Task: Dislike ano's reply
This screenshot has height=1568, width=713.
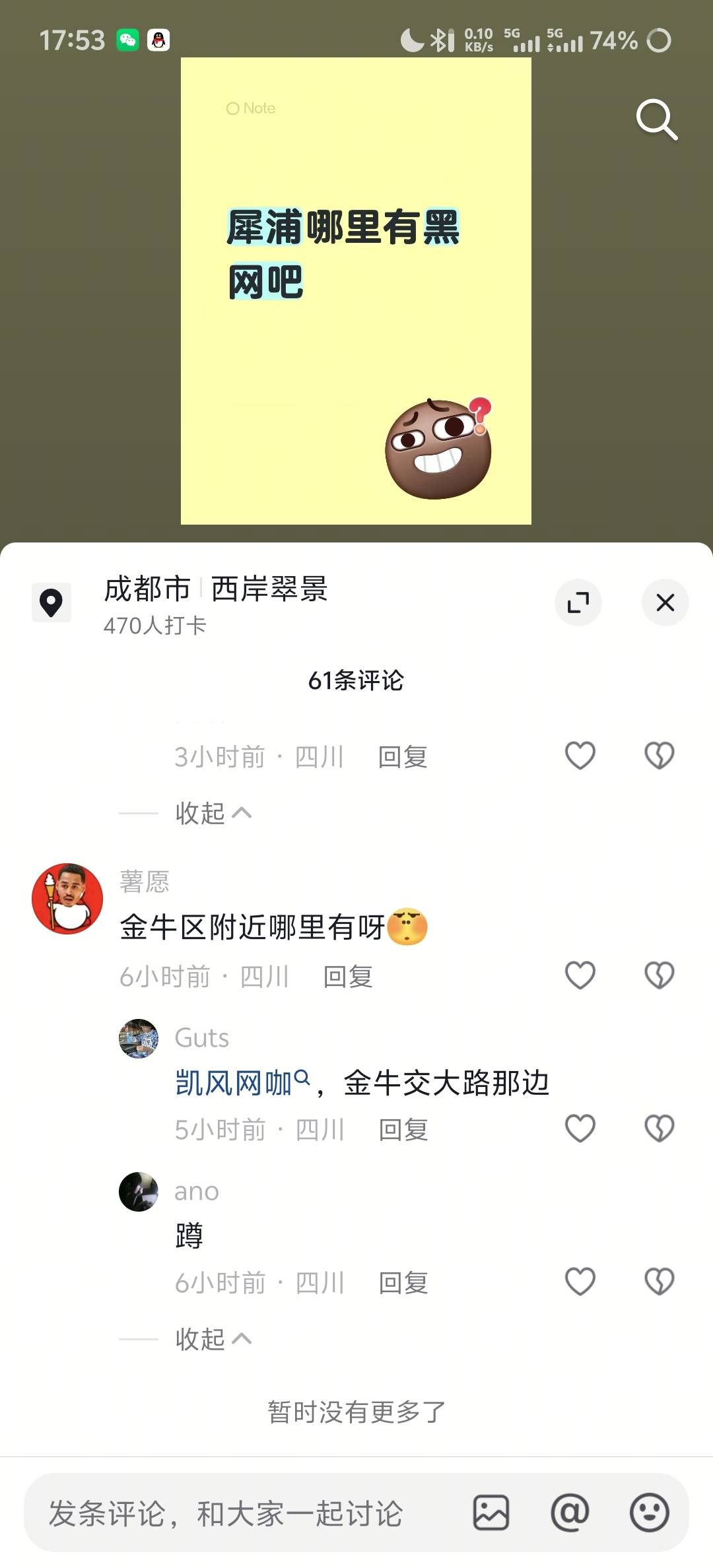Action: [x=659, y=1282]
